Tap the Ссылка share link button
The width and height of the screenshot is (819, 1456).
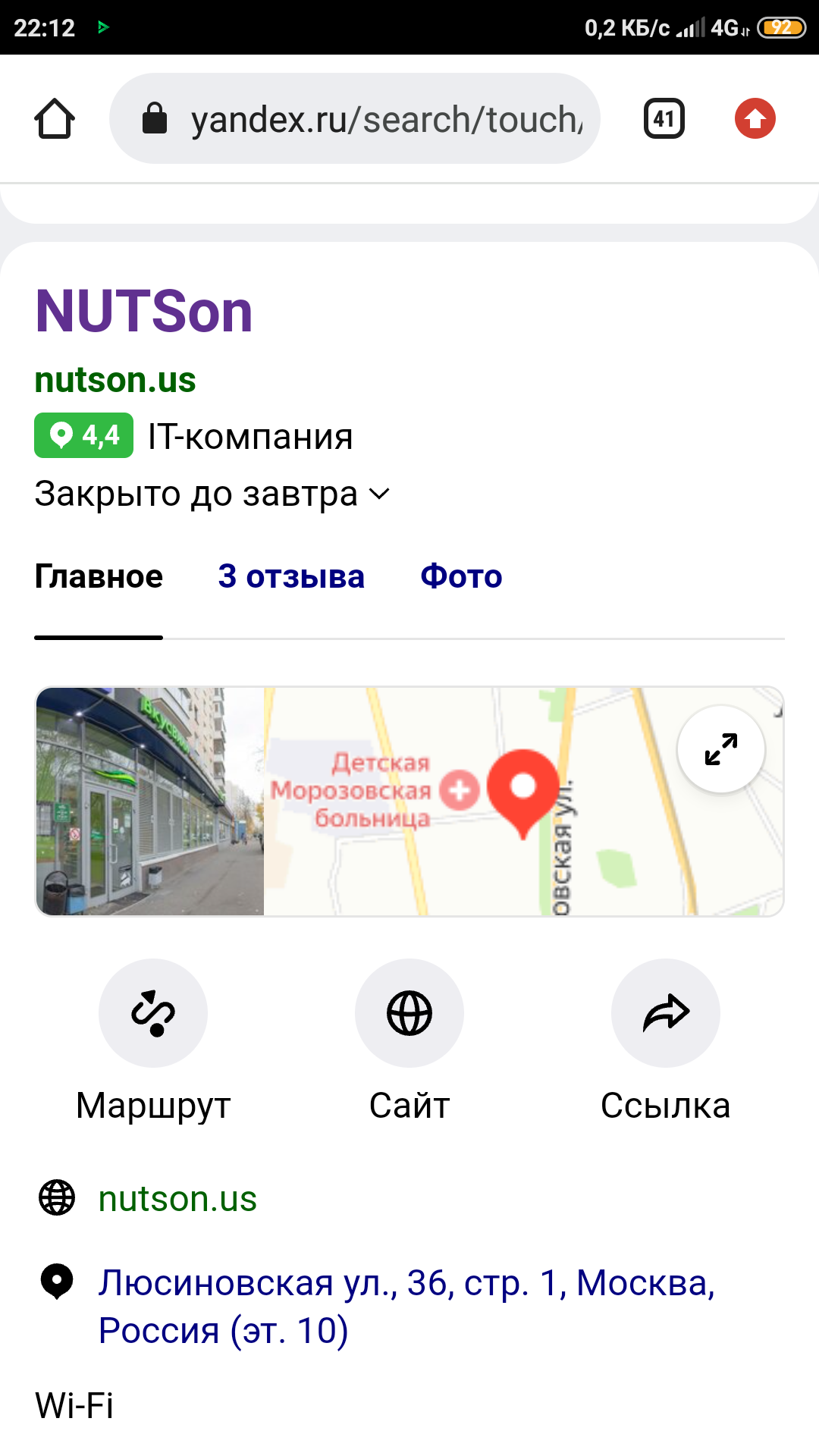coord(666,1013)
